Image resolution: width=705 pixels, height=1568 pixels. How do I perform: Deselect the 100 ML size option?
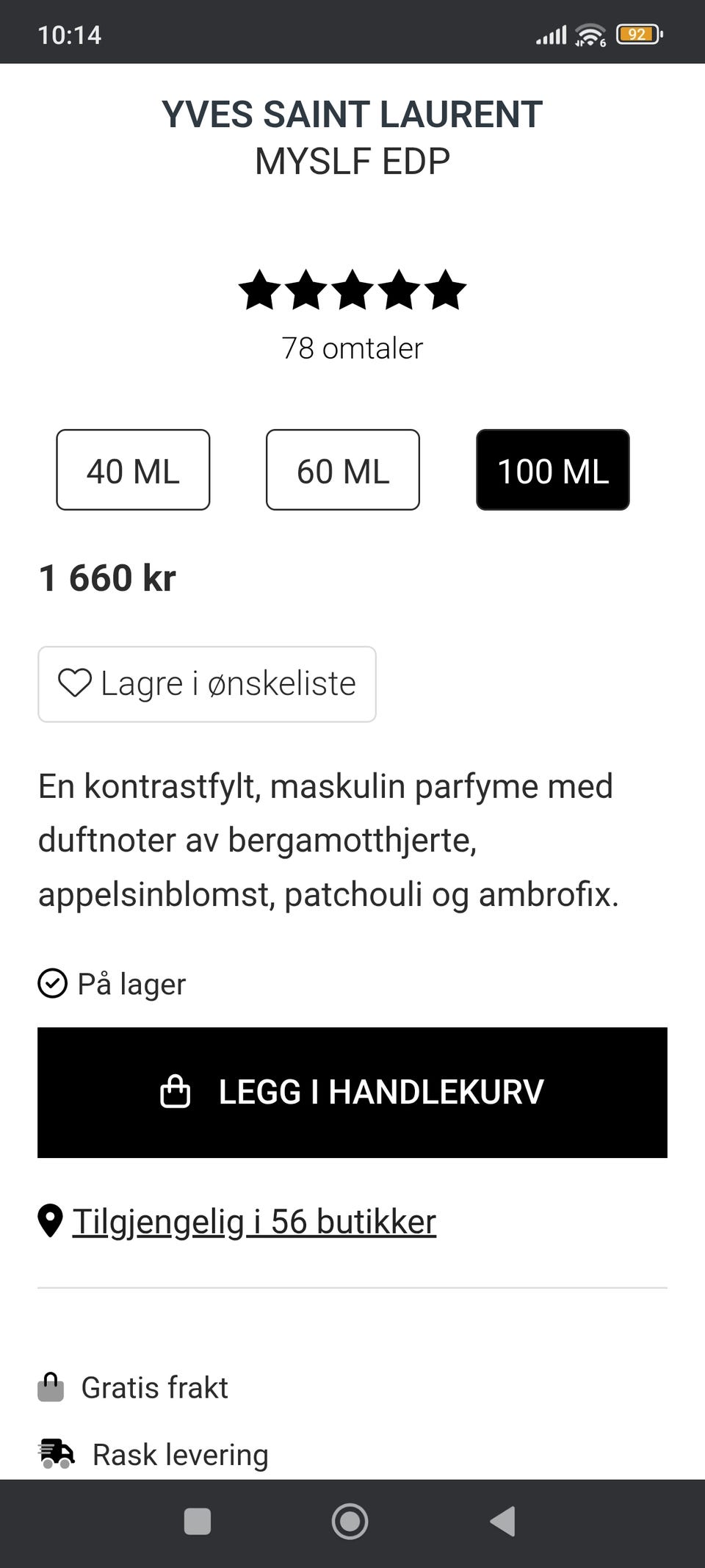[x=552, y=470]
